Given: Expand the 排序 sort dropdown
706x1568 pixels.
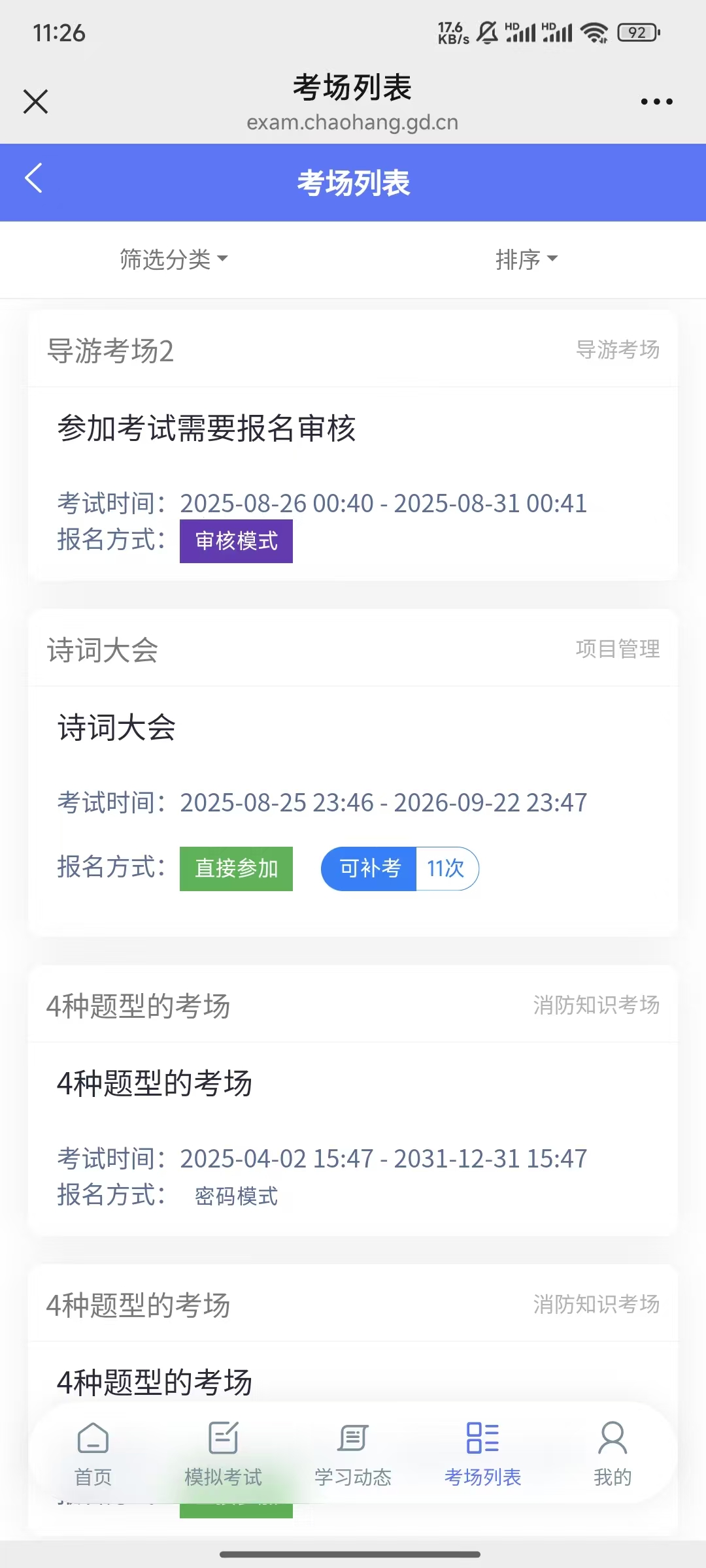Looking at the screenshot, I should tap(526, 259).
